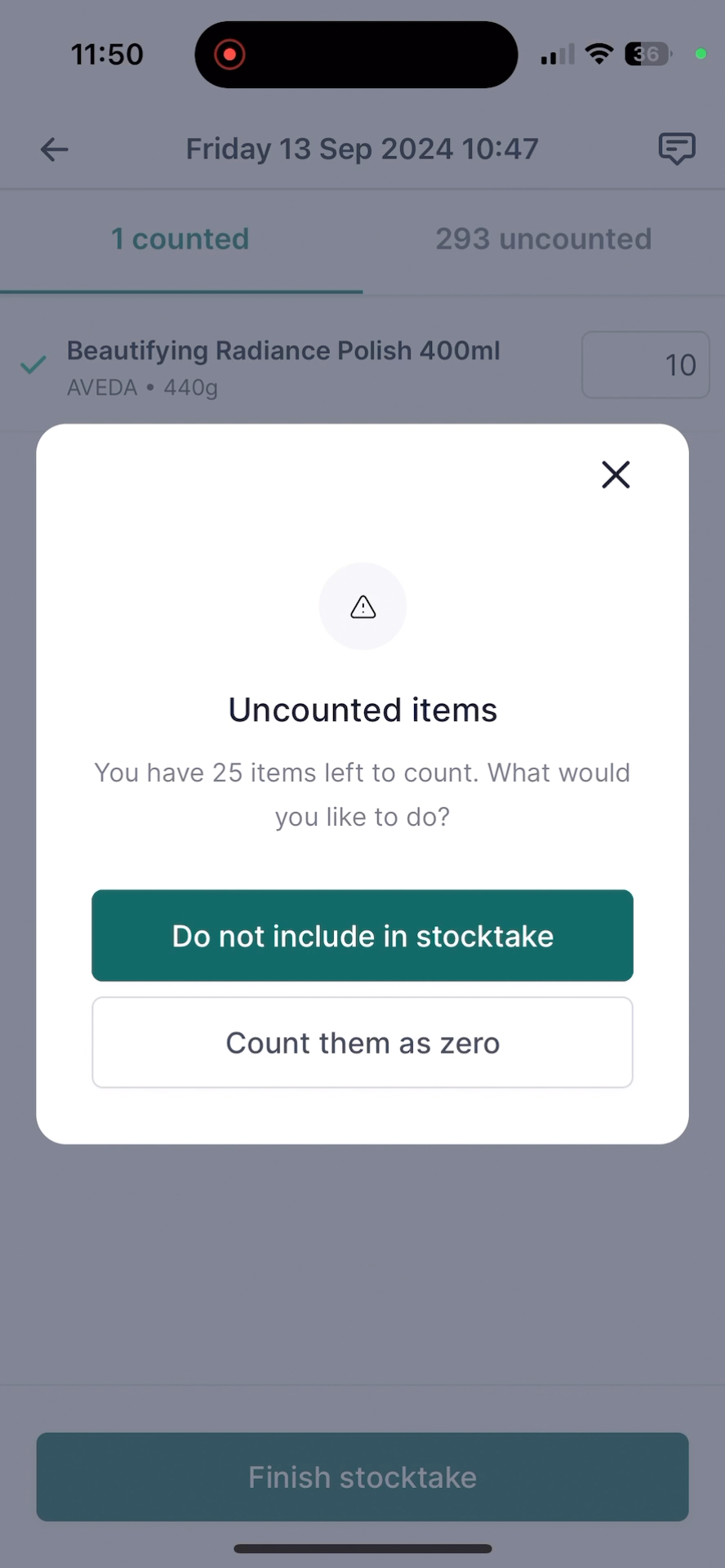Open the comments icon

pos(677,149)
